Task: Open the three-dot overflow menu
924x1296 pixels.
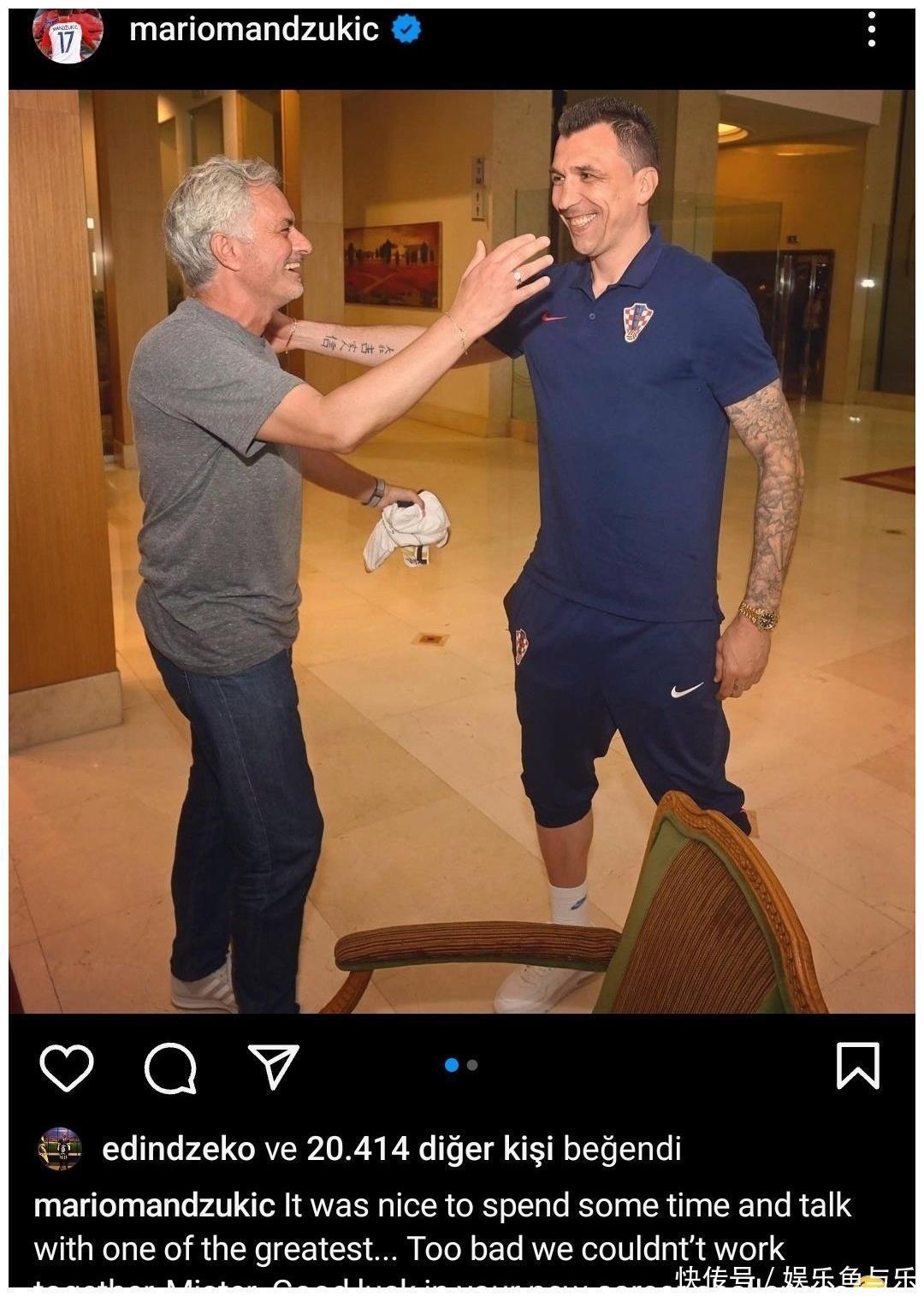Action: pyautogui.click(x=871, y=31)
